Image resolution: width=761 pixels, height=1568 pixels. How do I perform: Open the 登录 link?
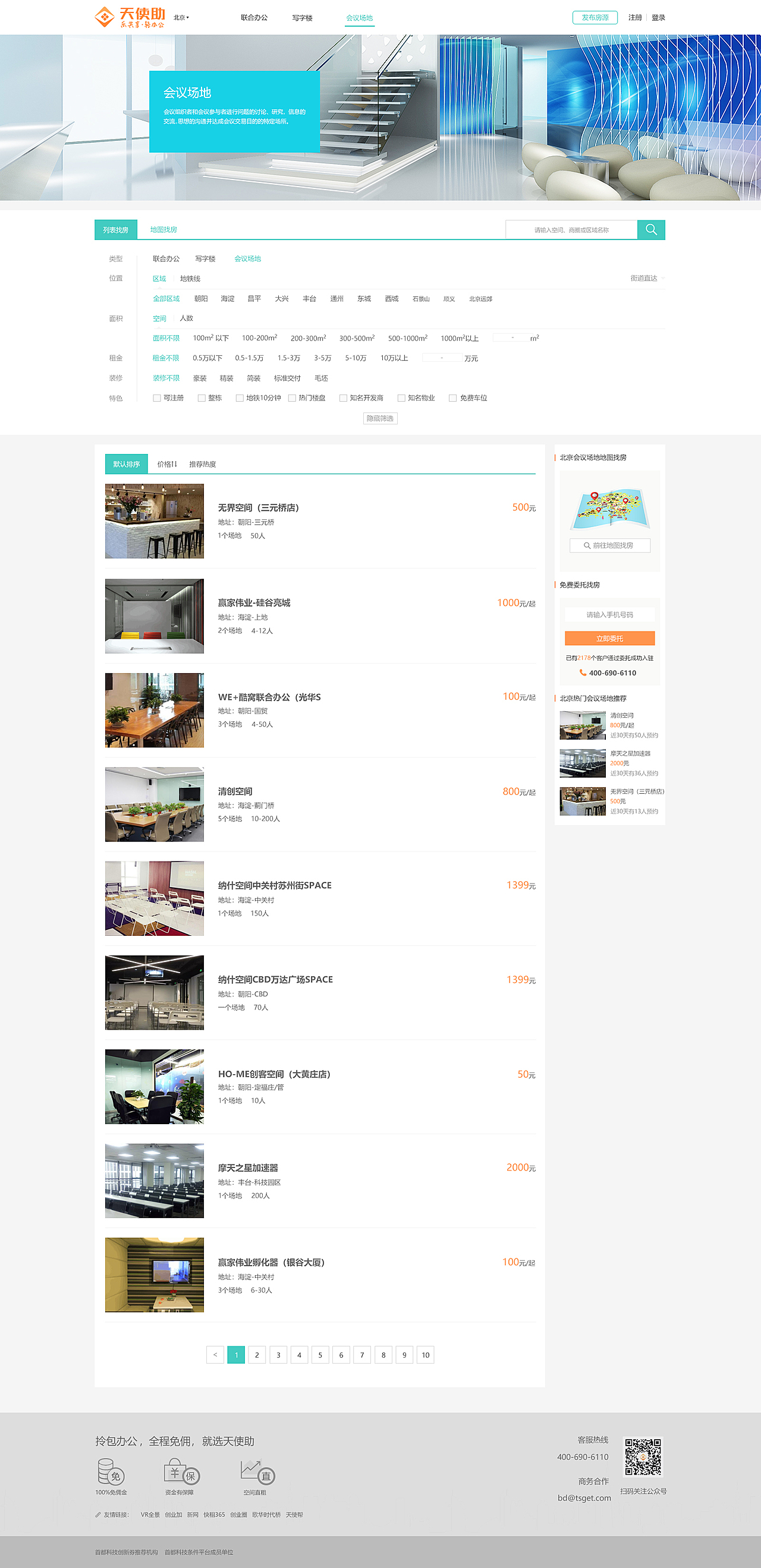coord(658,18)
